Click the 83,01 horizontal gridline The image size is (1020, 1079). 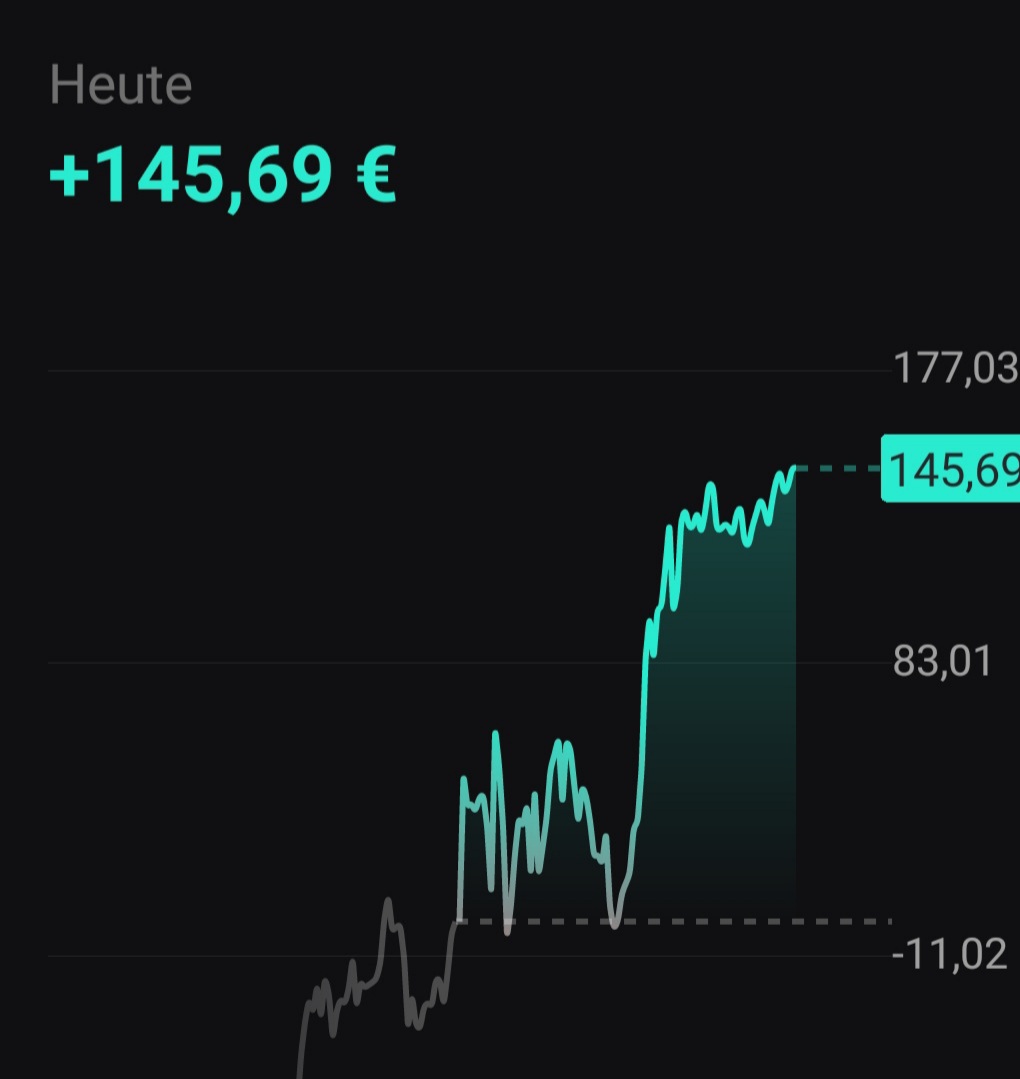pos(450,662)
